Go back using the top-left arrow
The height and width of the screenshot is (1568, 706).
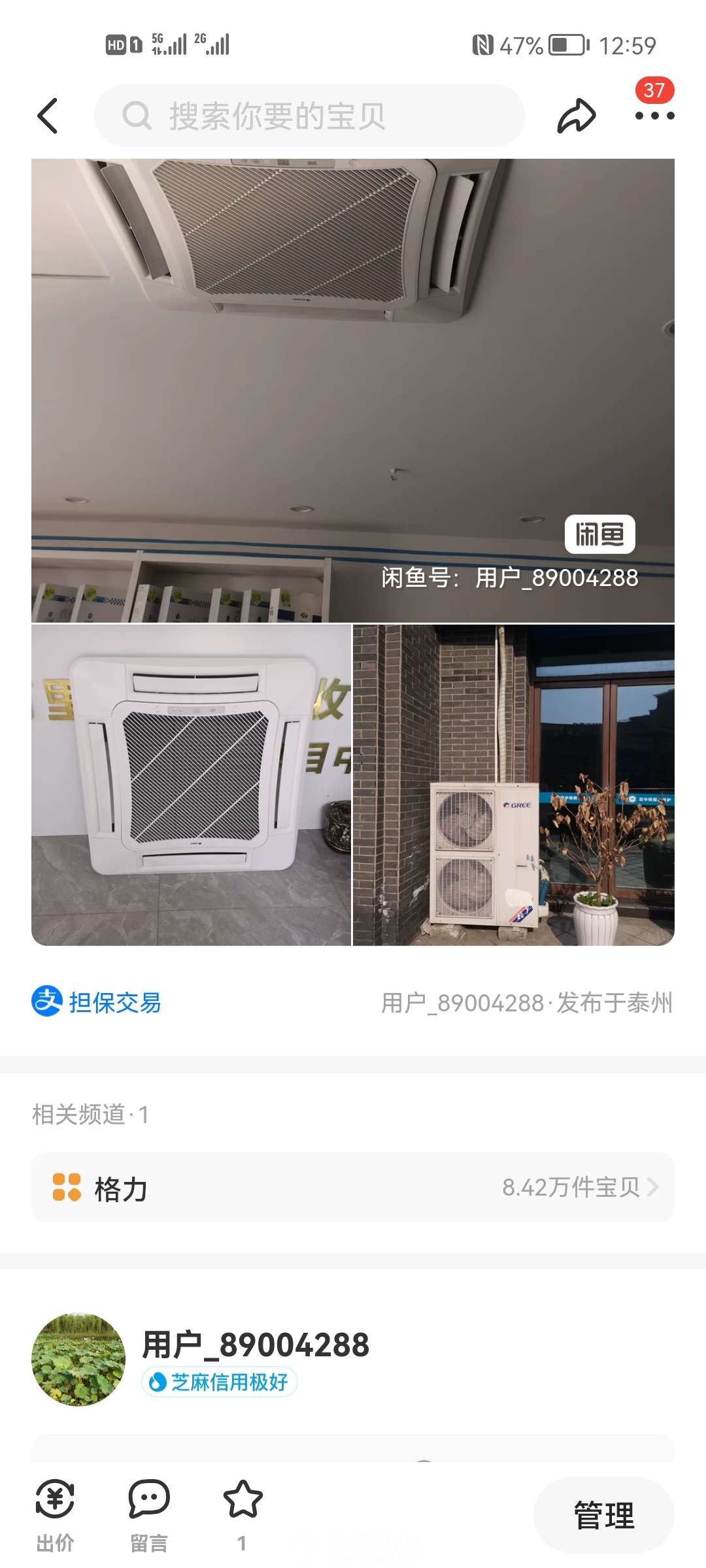(x=48, y=116)
